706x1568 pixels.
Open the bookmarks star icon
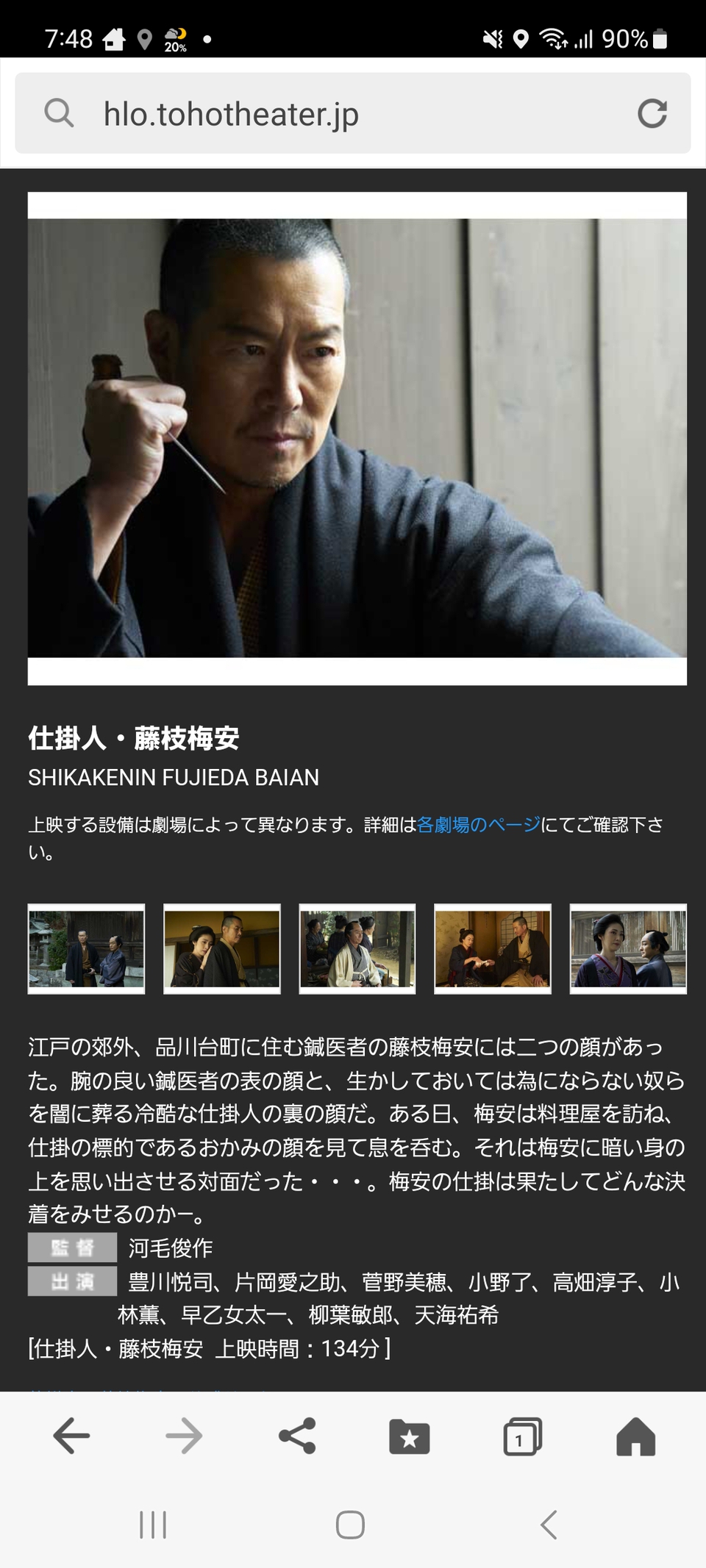(x=410, y=1436)
